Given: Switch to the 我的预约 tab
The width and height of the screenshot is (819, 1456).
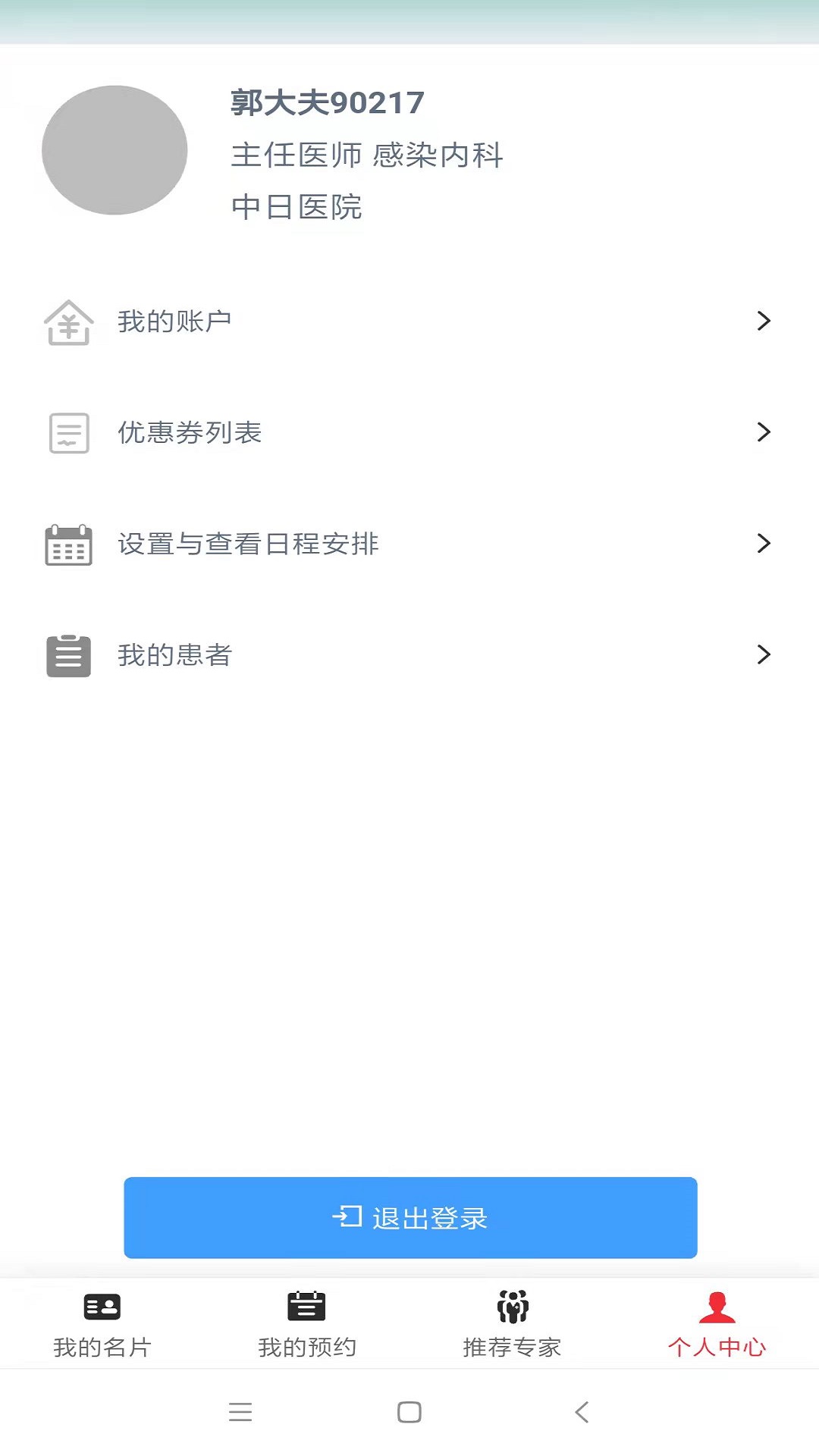Looking at the screenshot, I should (x=306, y=1323).
